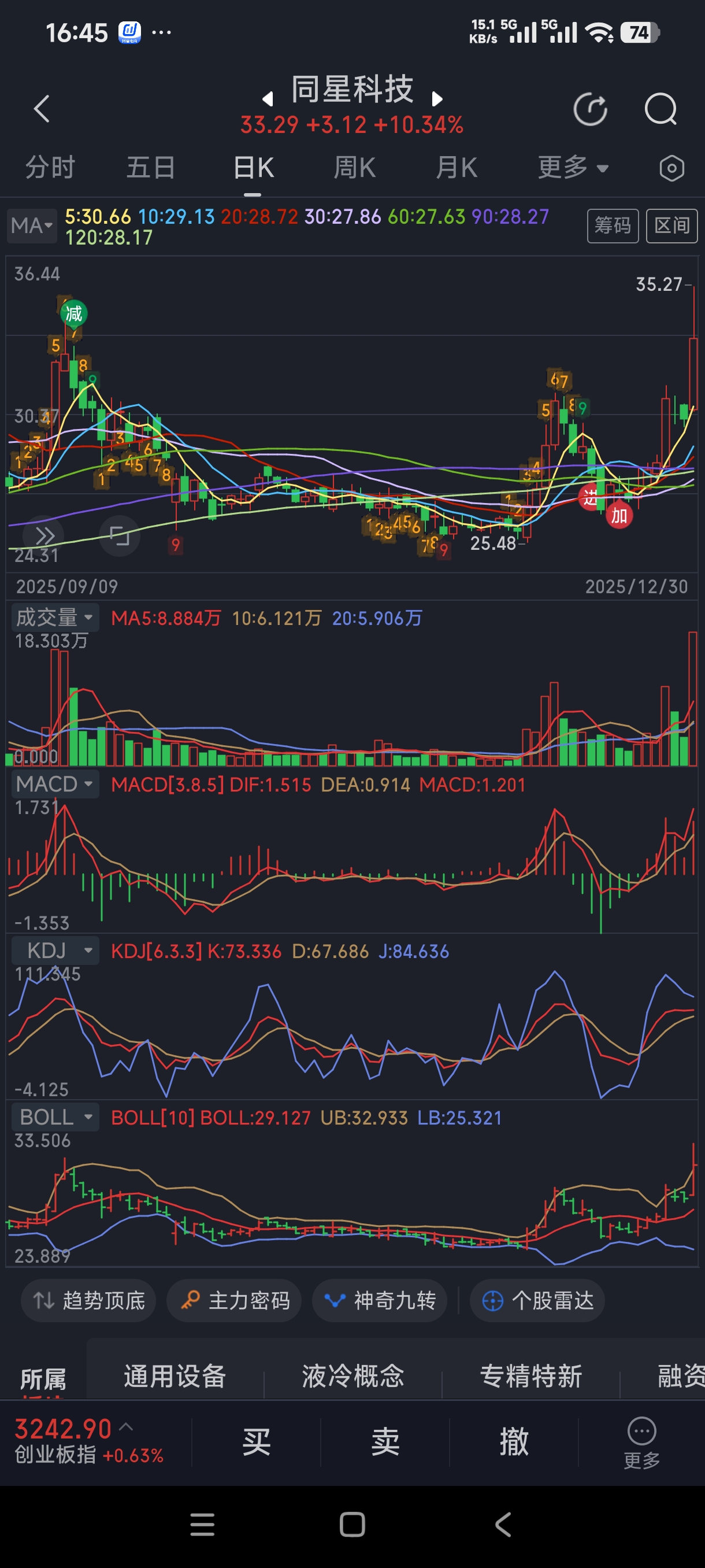Go back using the top-left arrow
The width and height of the screenshot is (705, 1568).
42,109
